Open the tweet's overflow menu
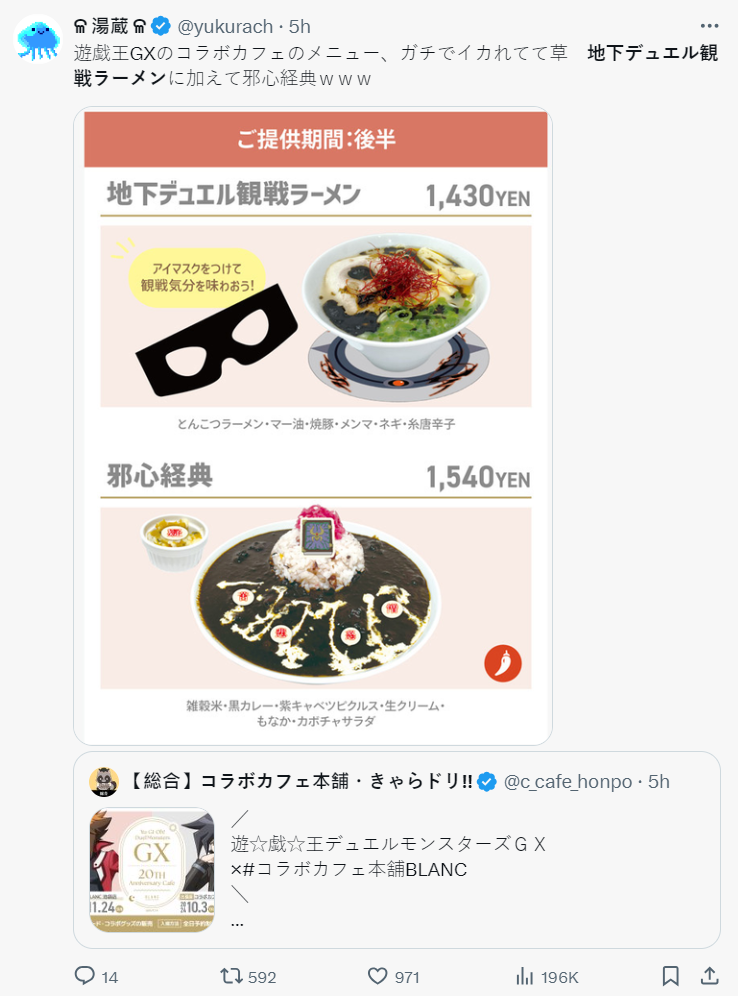 point(709,25)
